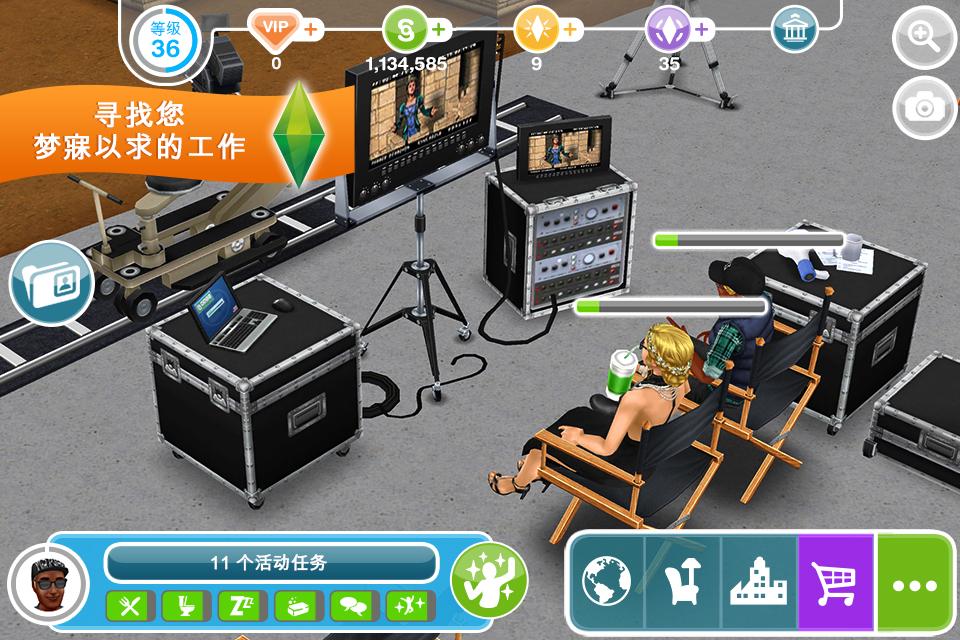This screenshot has width=960, height=640.
Task: Open the online store cart
Action: click(835, 582)
